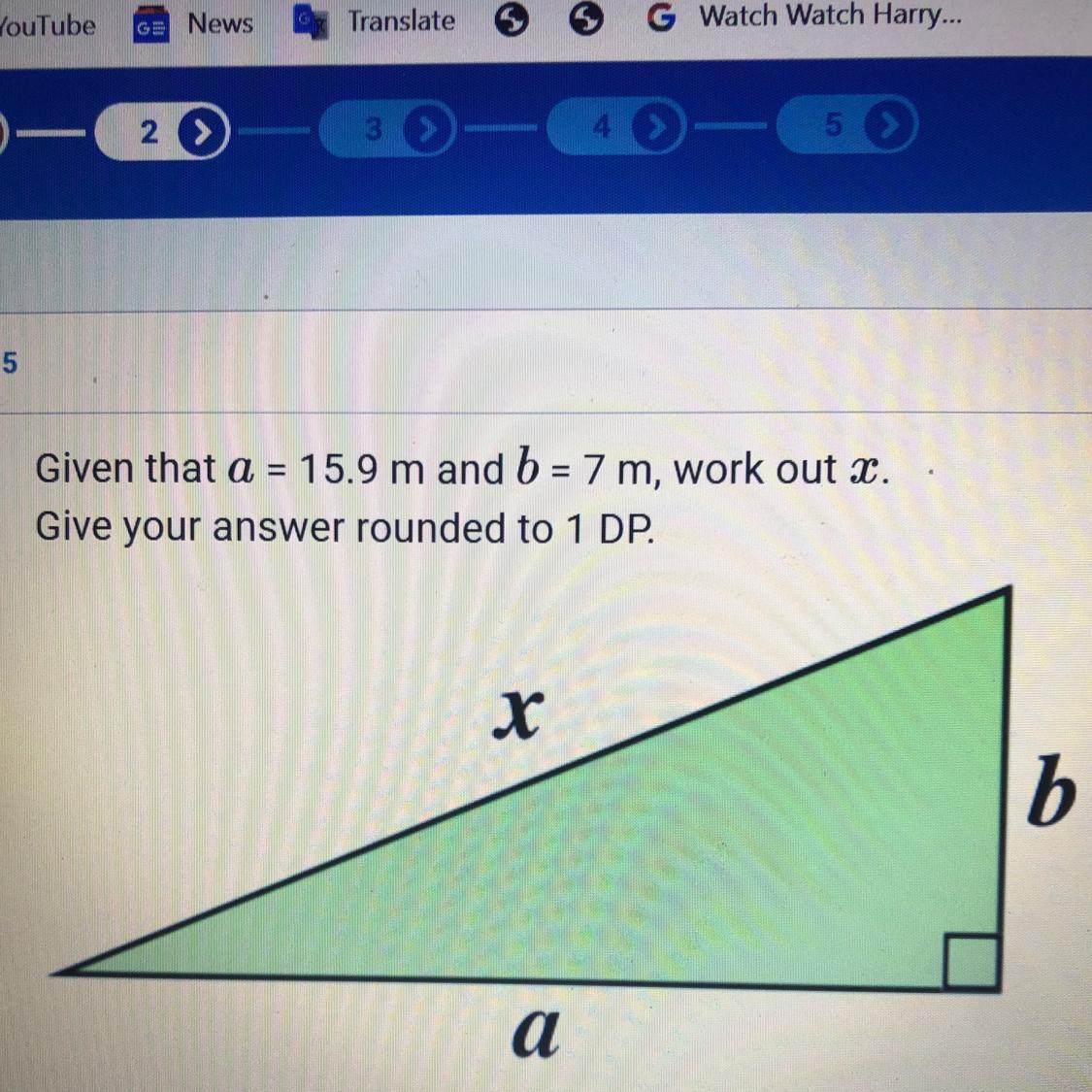Open the Translate bookmark
Screen dimensions: 1092x1092
click(377, 21)
